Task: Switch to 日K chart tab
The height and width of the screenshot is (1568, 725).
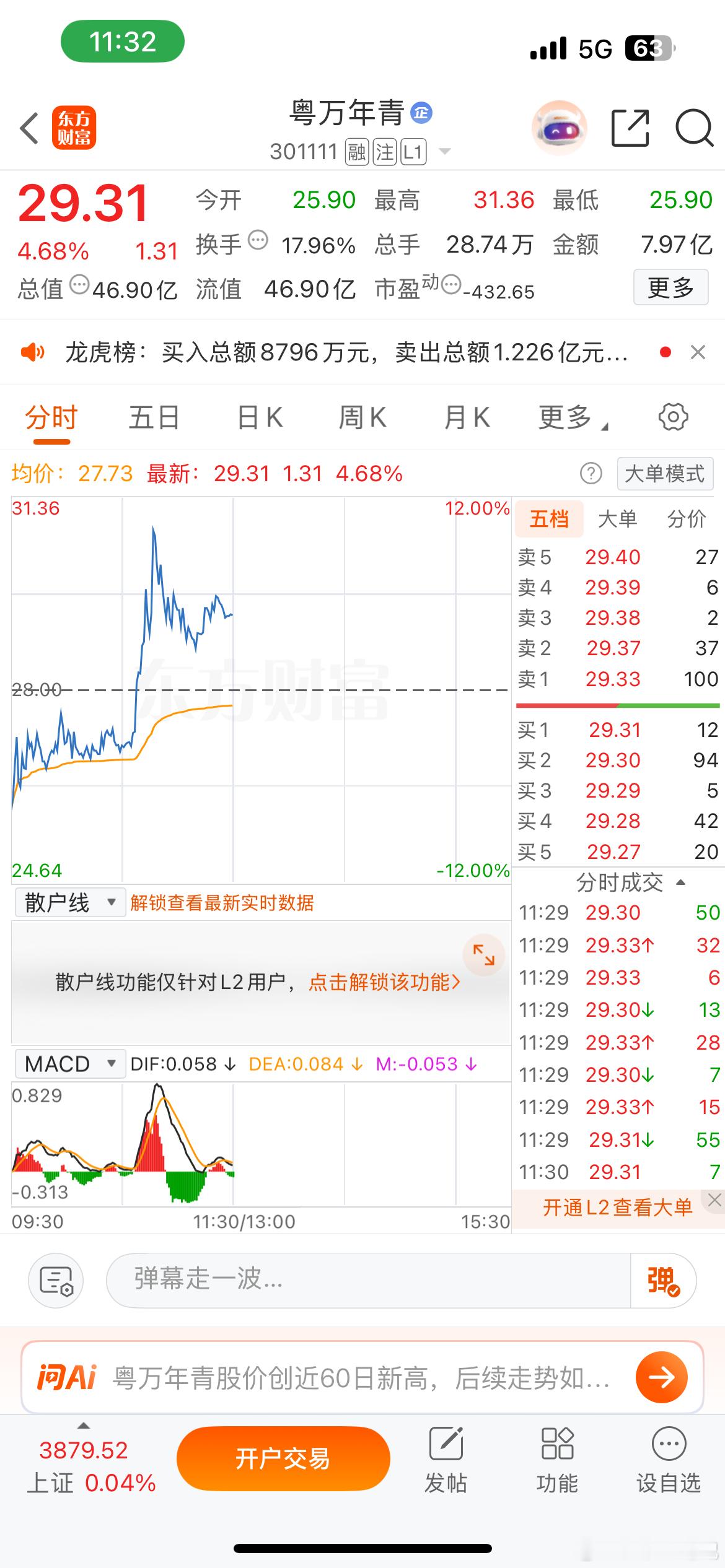Action: click(x=260, y=417)
